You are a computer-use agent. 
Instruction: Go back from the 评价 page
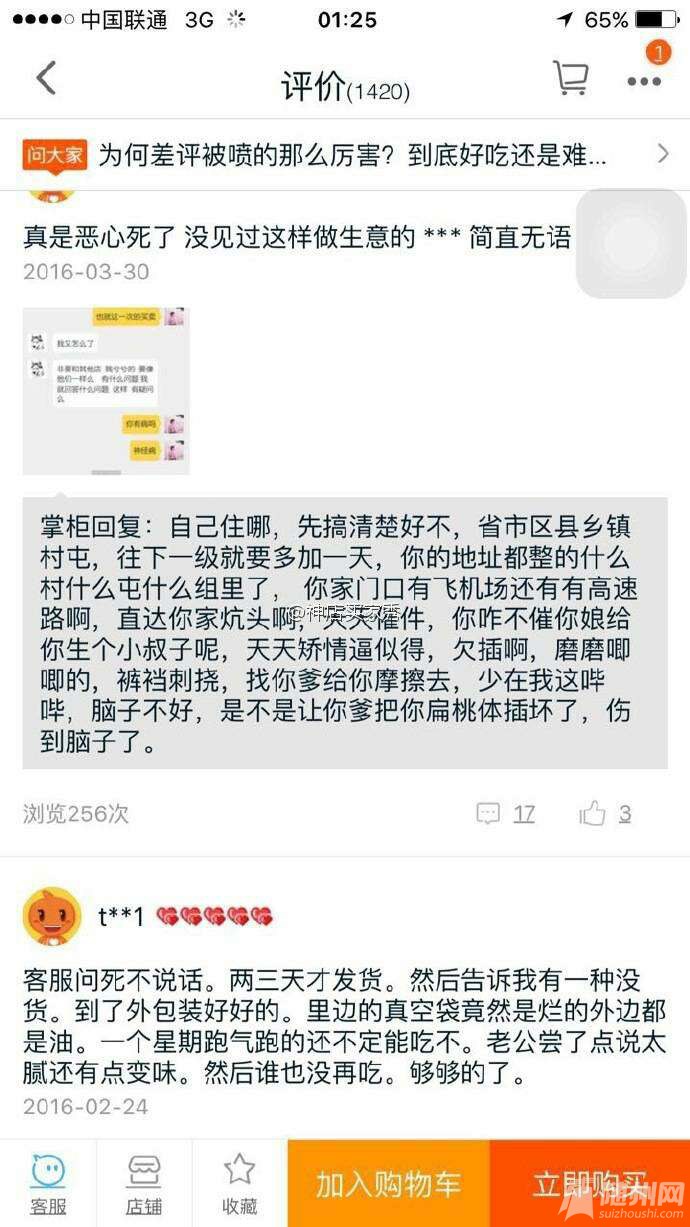(x=46, y=79)
